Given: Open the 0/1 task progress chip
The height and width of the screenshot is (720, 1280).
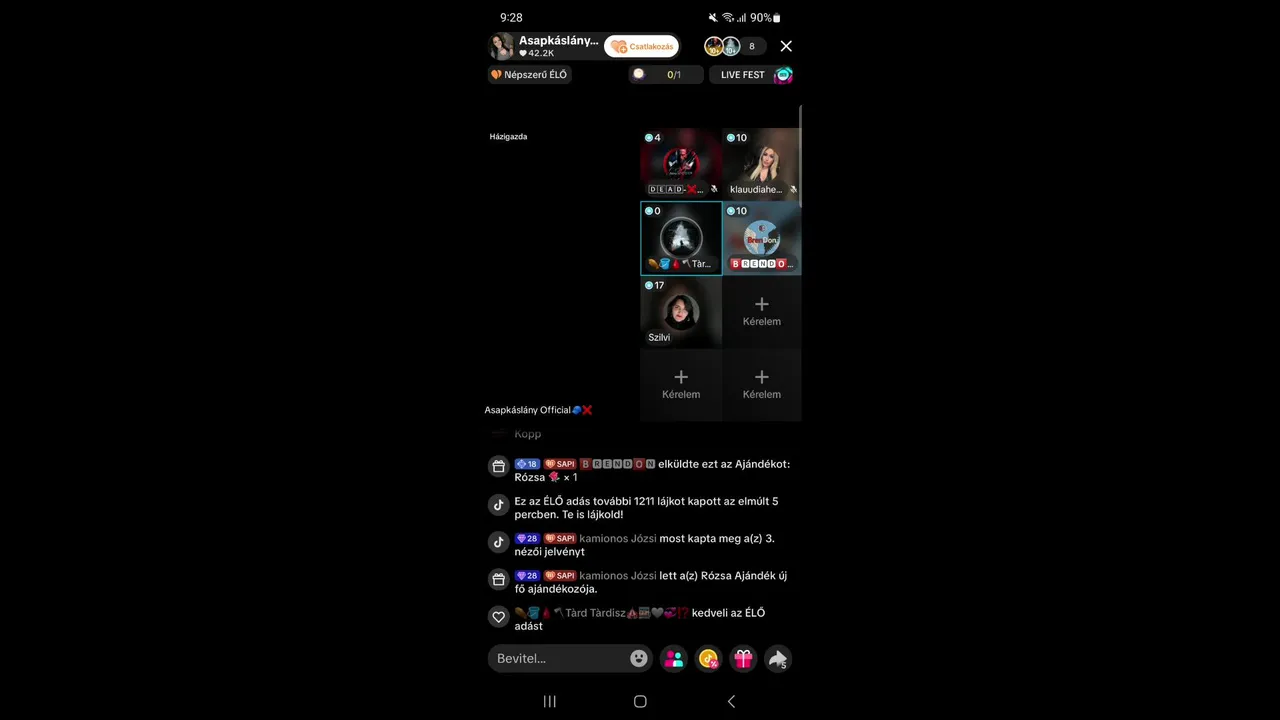Looking at the screenshot, I should tap(664, 75).
